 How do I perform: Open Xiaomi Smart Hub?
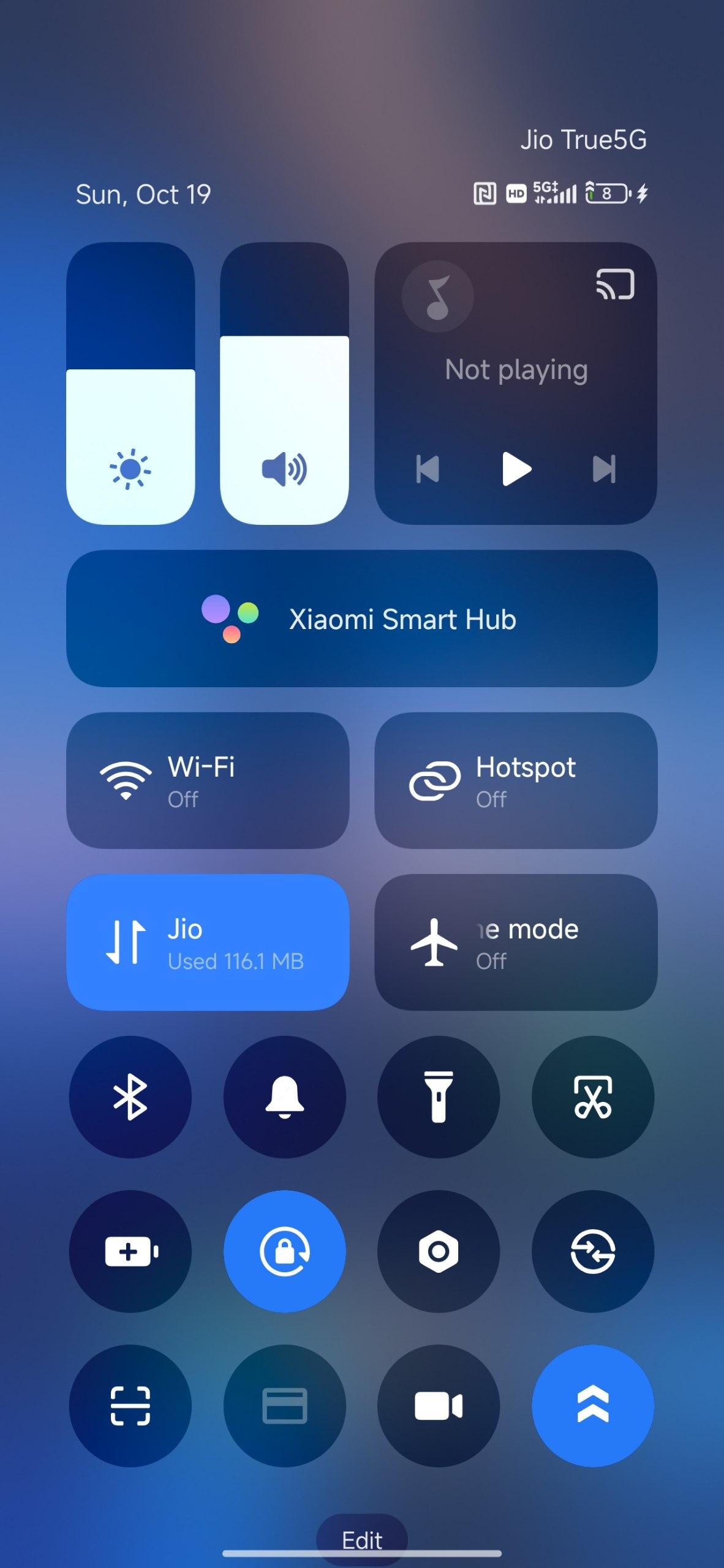(x=361, y=619)
